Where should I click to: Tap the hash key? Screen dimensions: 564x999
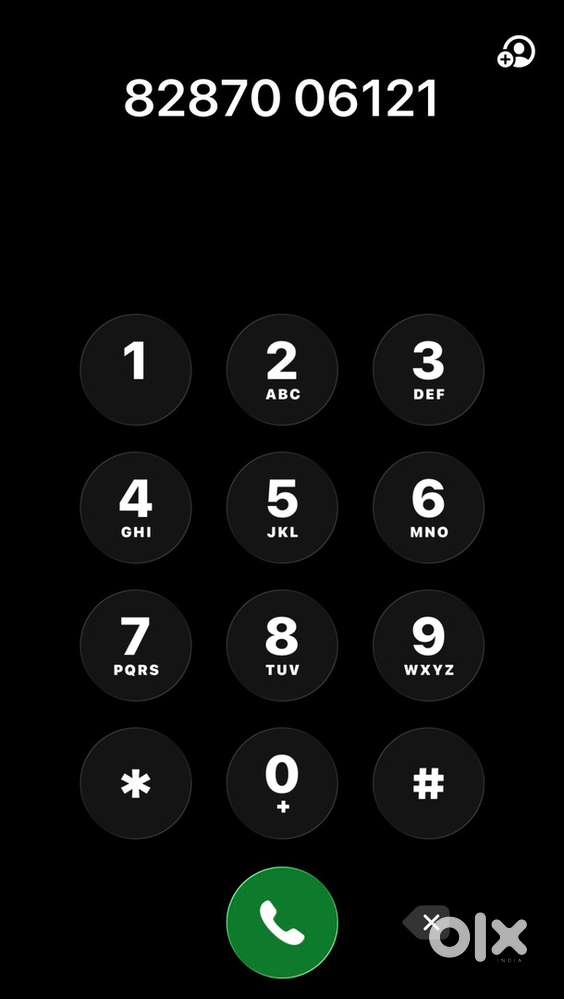[428, 783]
